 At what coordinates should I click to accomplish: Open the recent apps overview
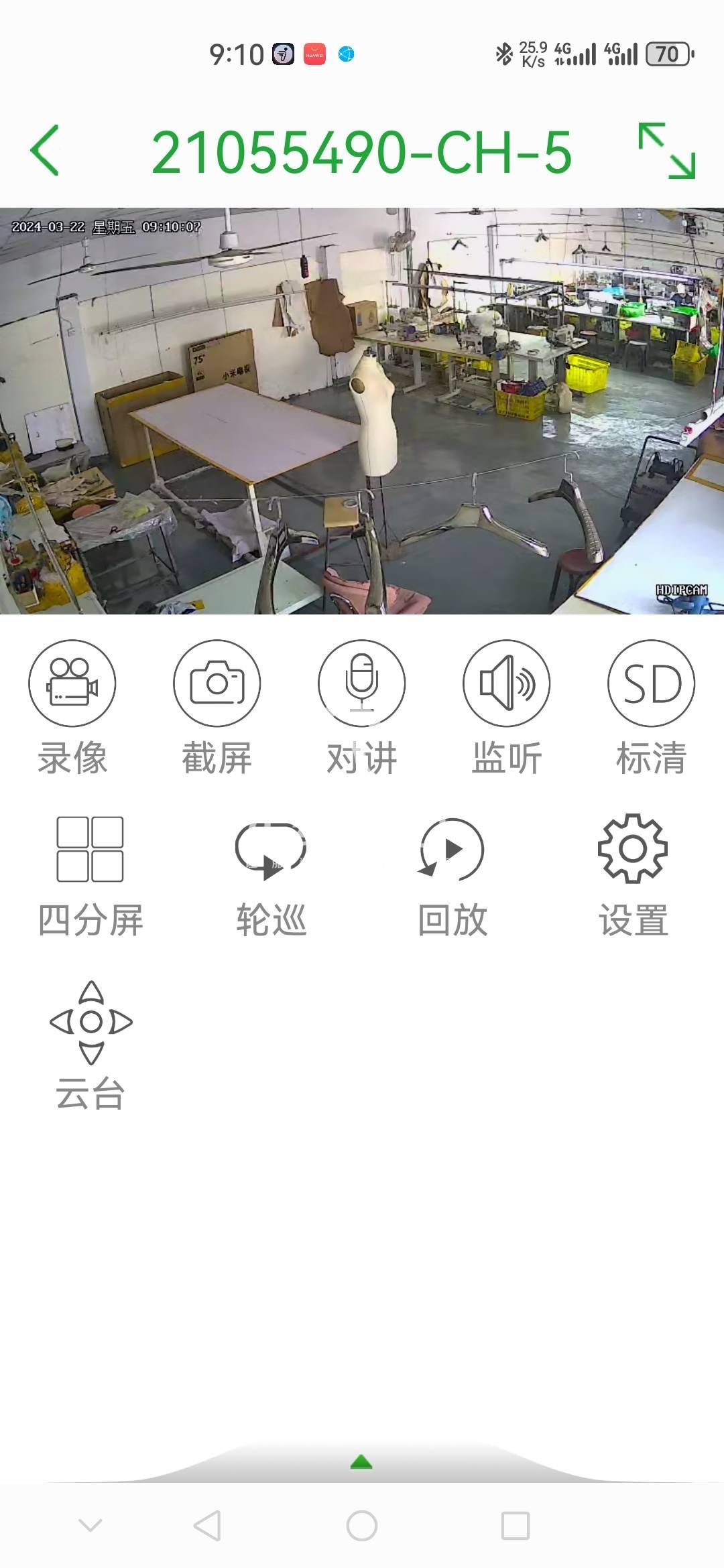click(516, 1526)
